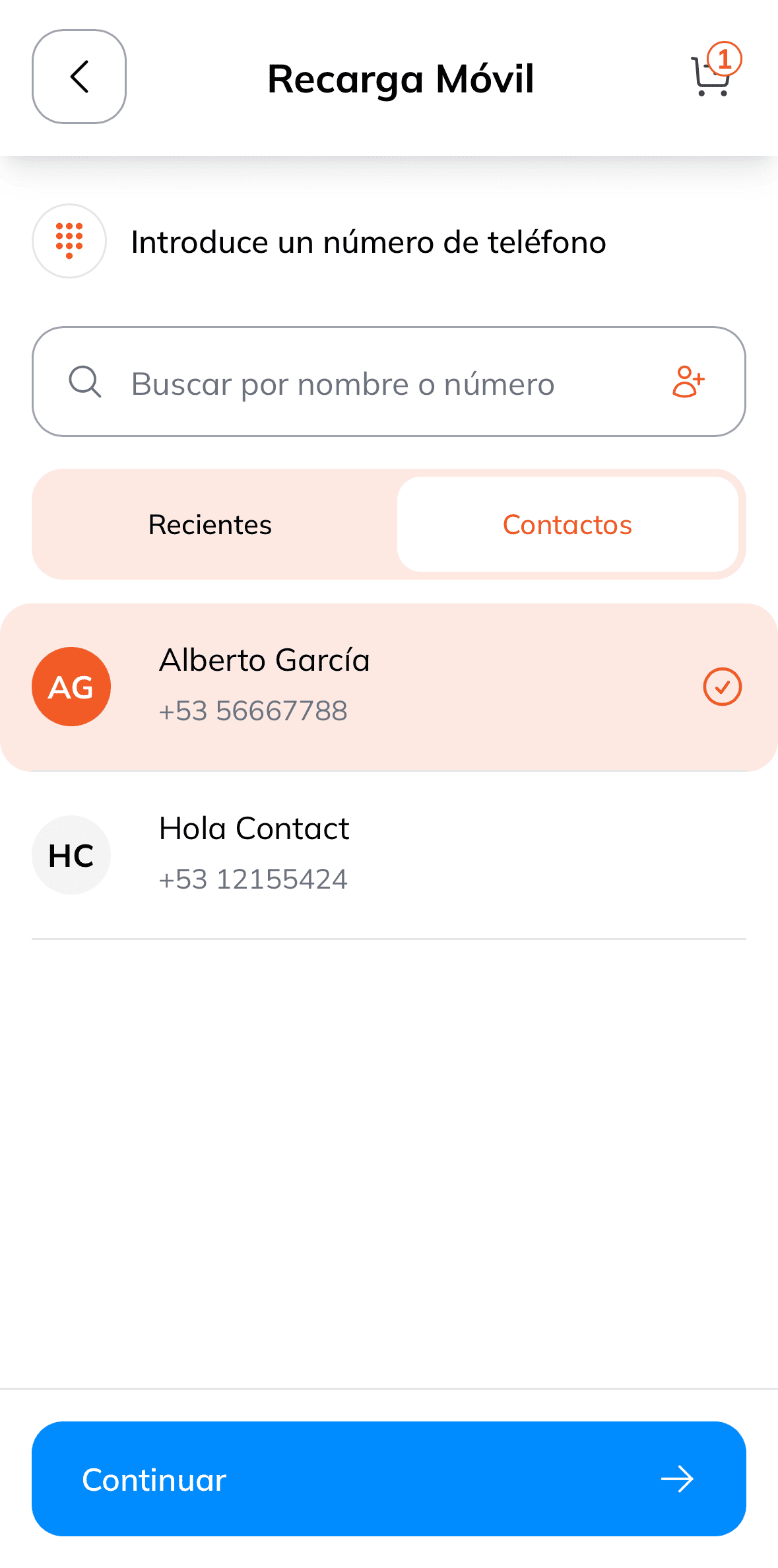The width and height of the screenshot is (778, 1568).
Task: Click the arrow icon inside Continuar button
Action: point(678,1479)
